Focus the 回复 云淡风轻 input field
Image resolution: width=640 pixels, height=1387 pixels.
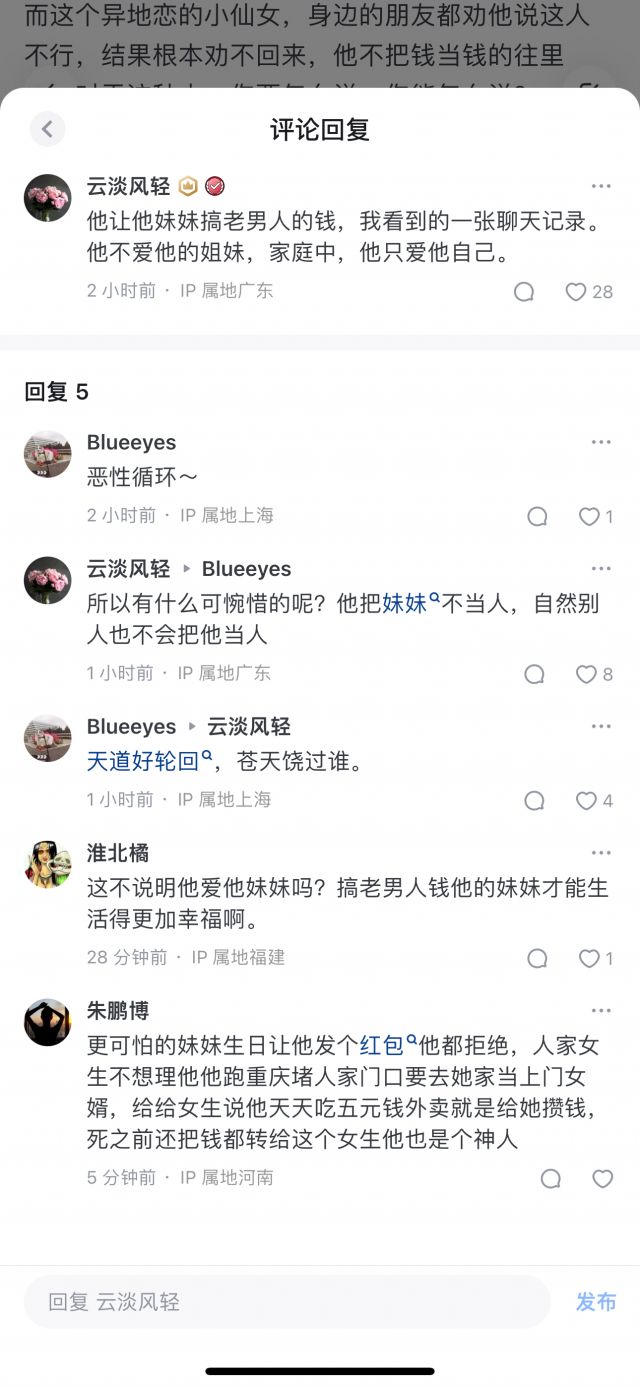(287, 1302)
